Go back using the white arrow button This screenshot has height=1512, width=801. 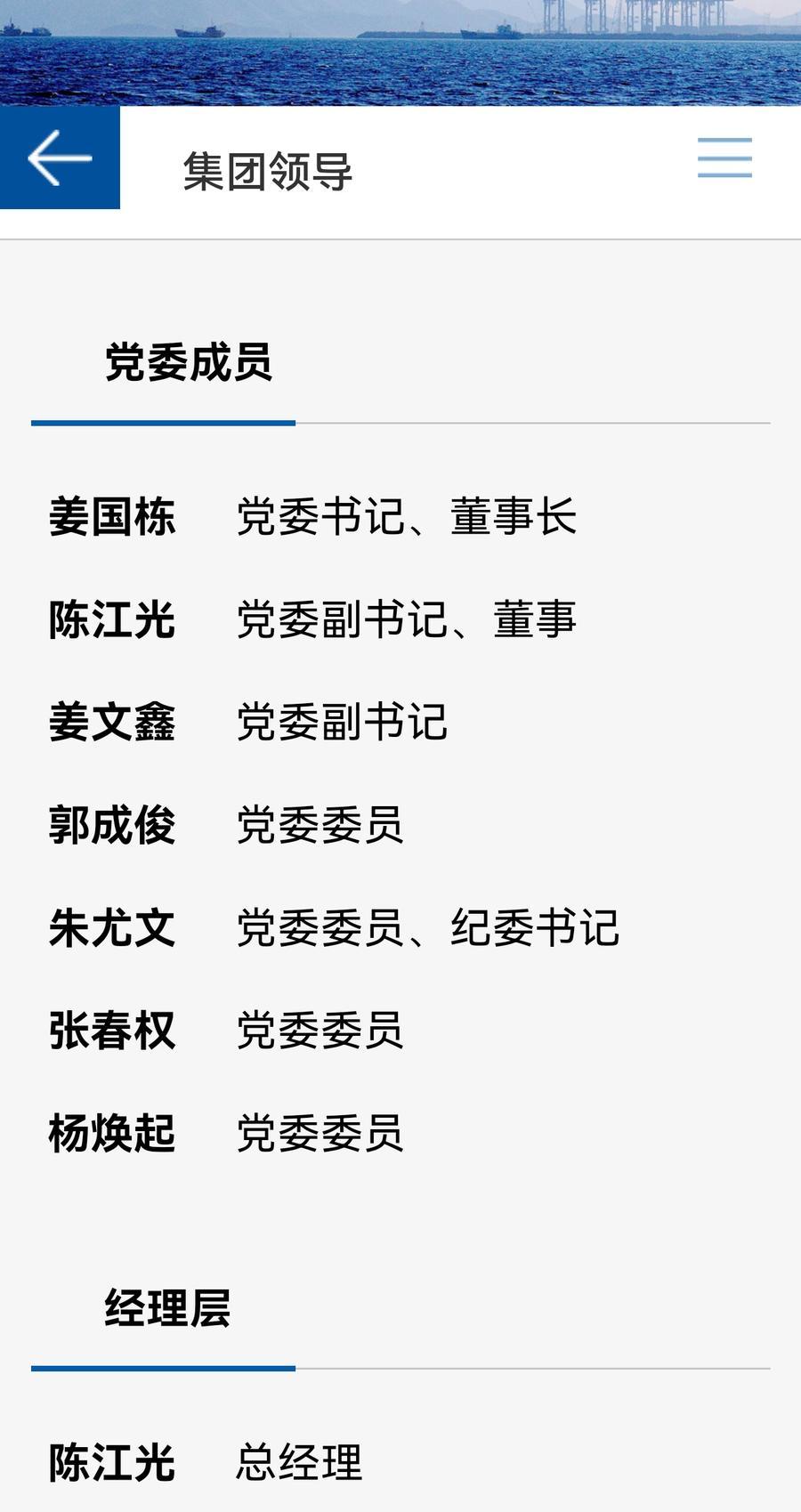[x=60, y=158]
